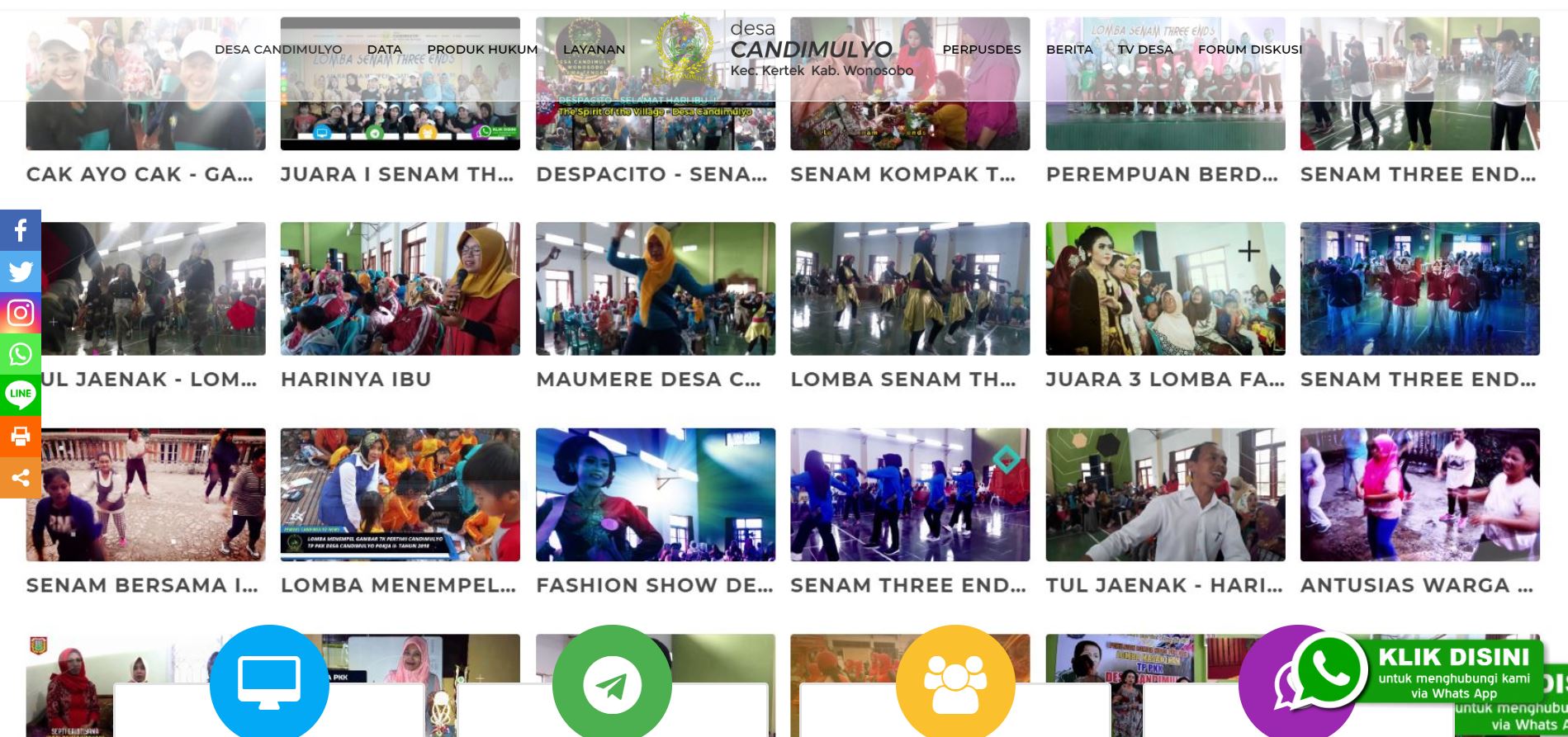Open Produk Hukum menu
Image resolution: width=1568 pixels, height=737 pixels.
(x=482, y=50)
